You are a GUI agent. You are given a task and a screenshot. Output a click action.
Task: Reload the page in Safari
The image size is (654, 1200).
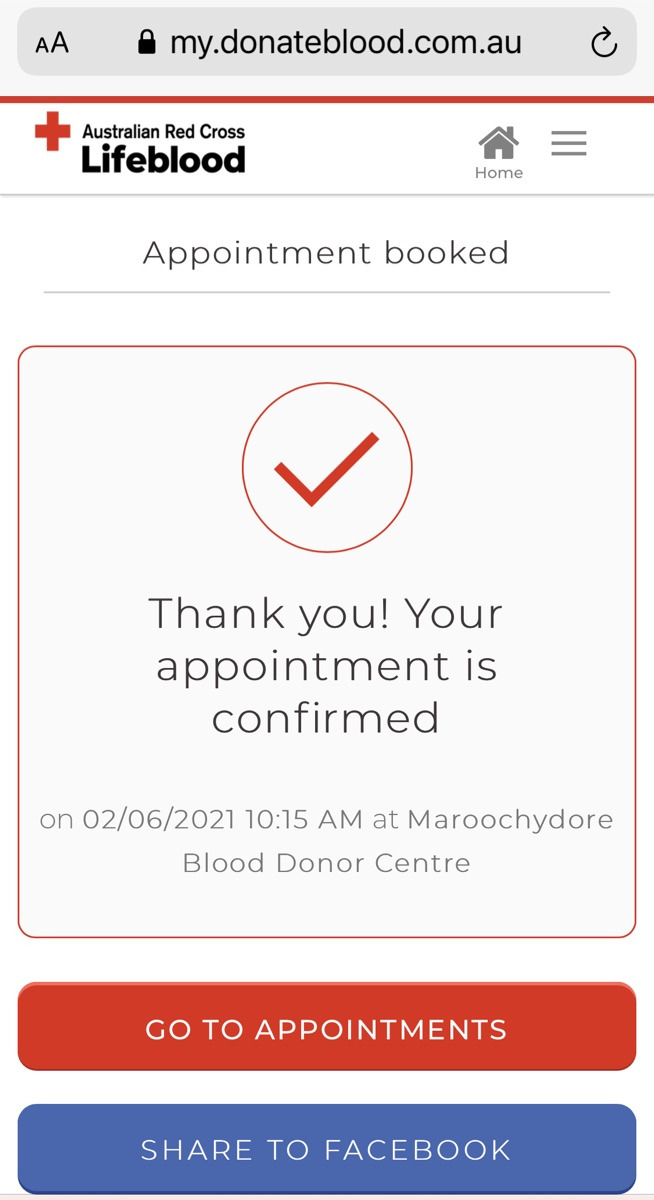click(603, 43)
